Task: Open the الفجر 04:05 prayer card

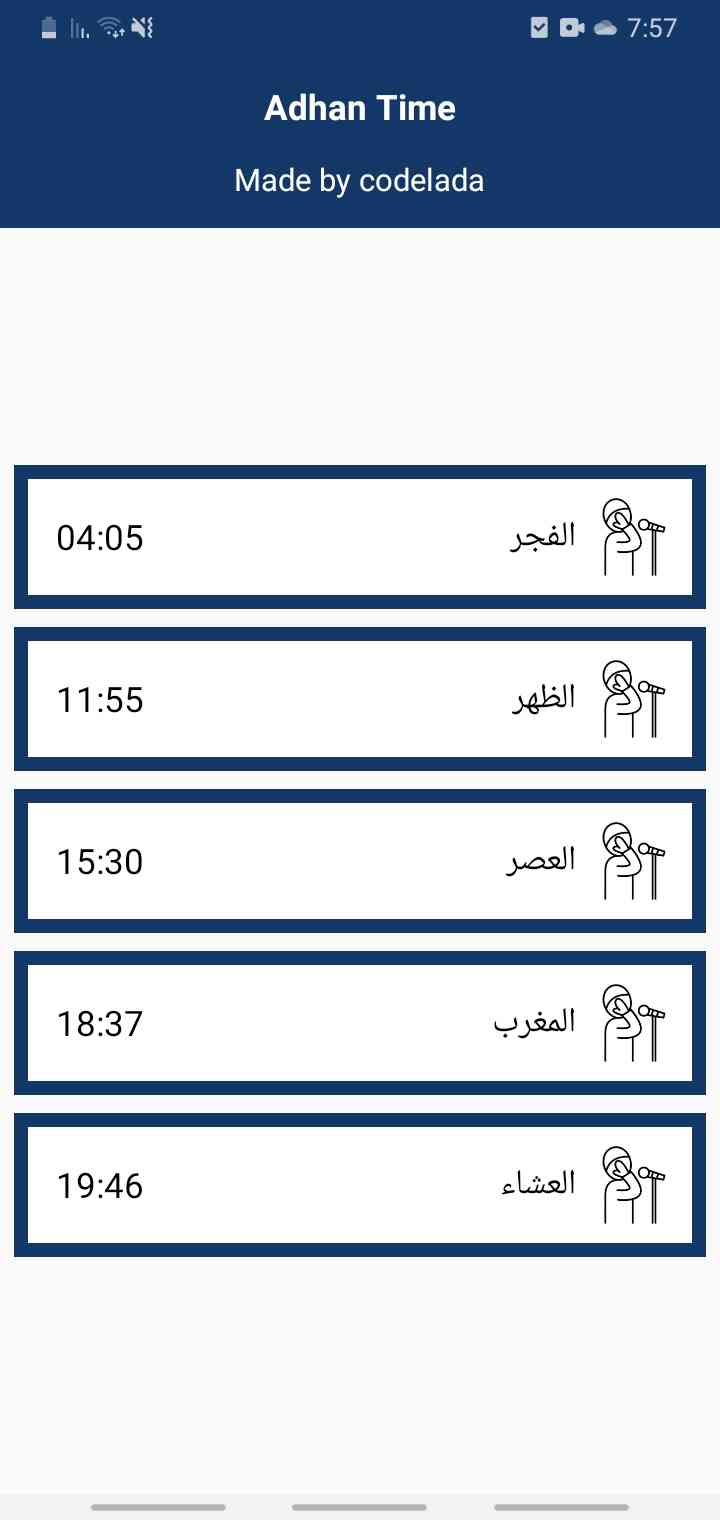Action: (360, 537)
